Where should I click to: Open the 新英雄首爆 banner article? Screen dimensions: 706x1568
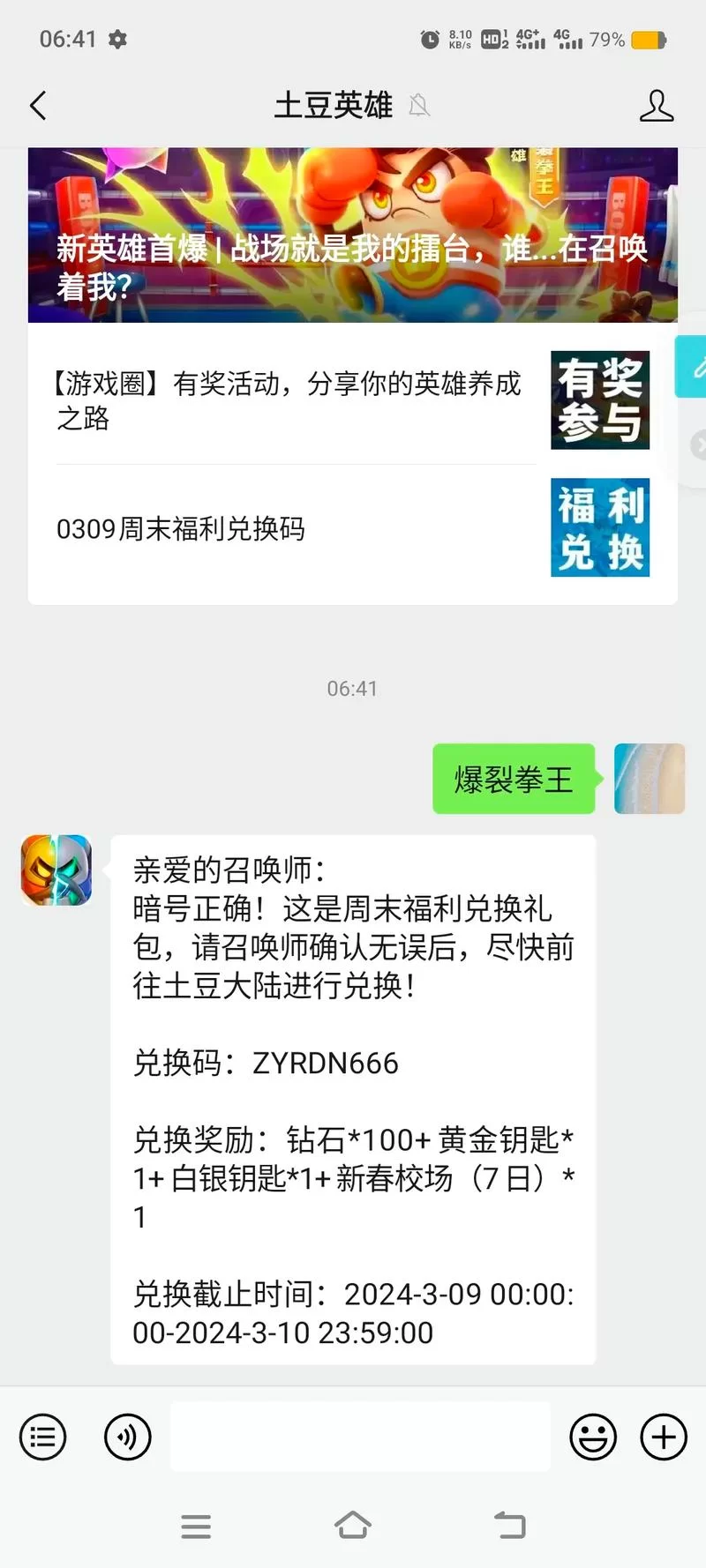click(x=353, y=234)
